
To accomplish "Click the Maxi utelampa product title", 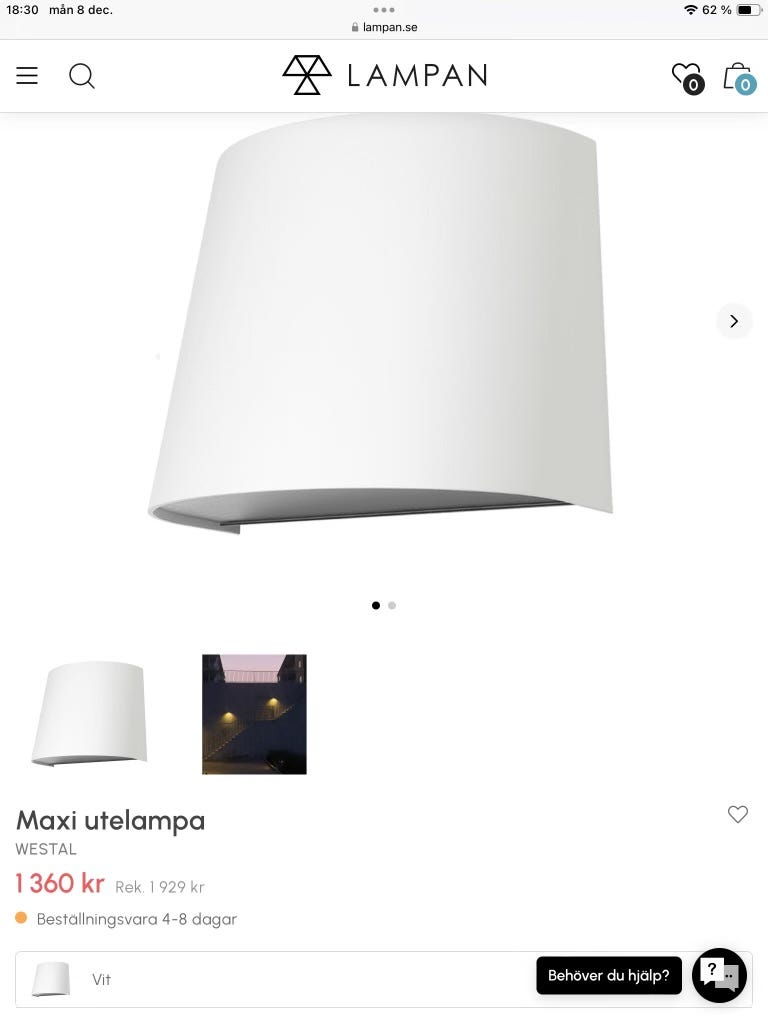I will pyautogui.click(x=110, y=820).
